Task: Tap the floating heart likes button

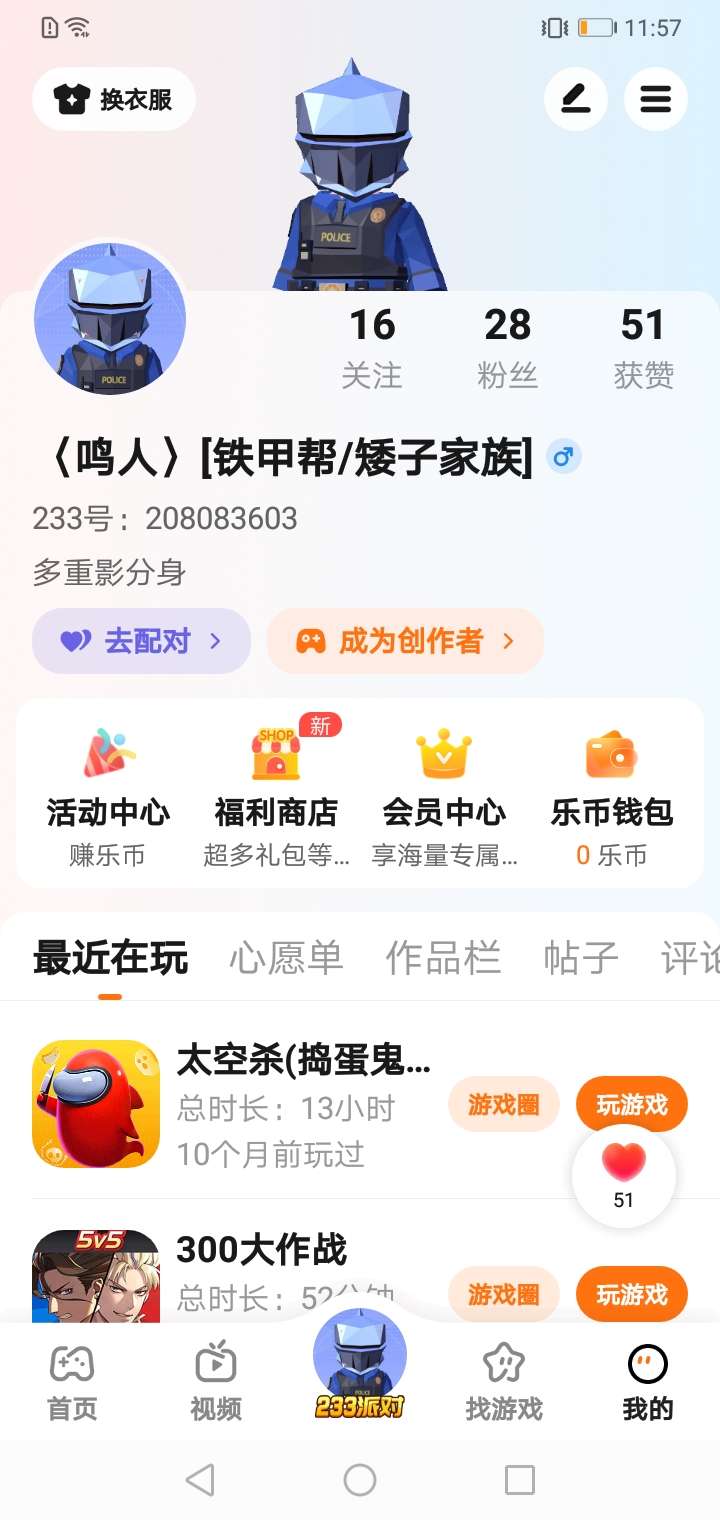Action: [x=624, y=1175]
